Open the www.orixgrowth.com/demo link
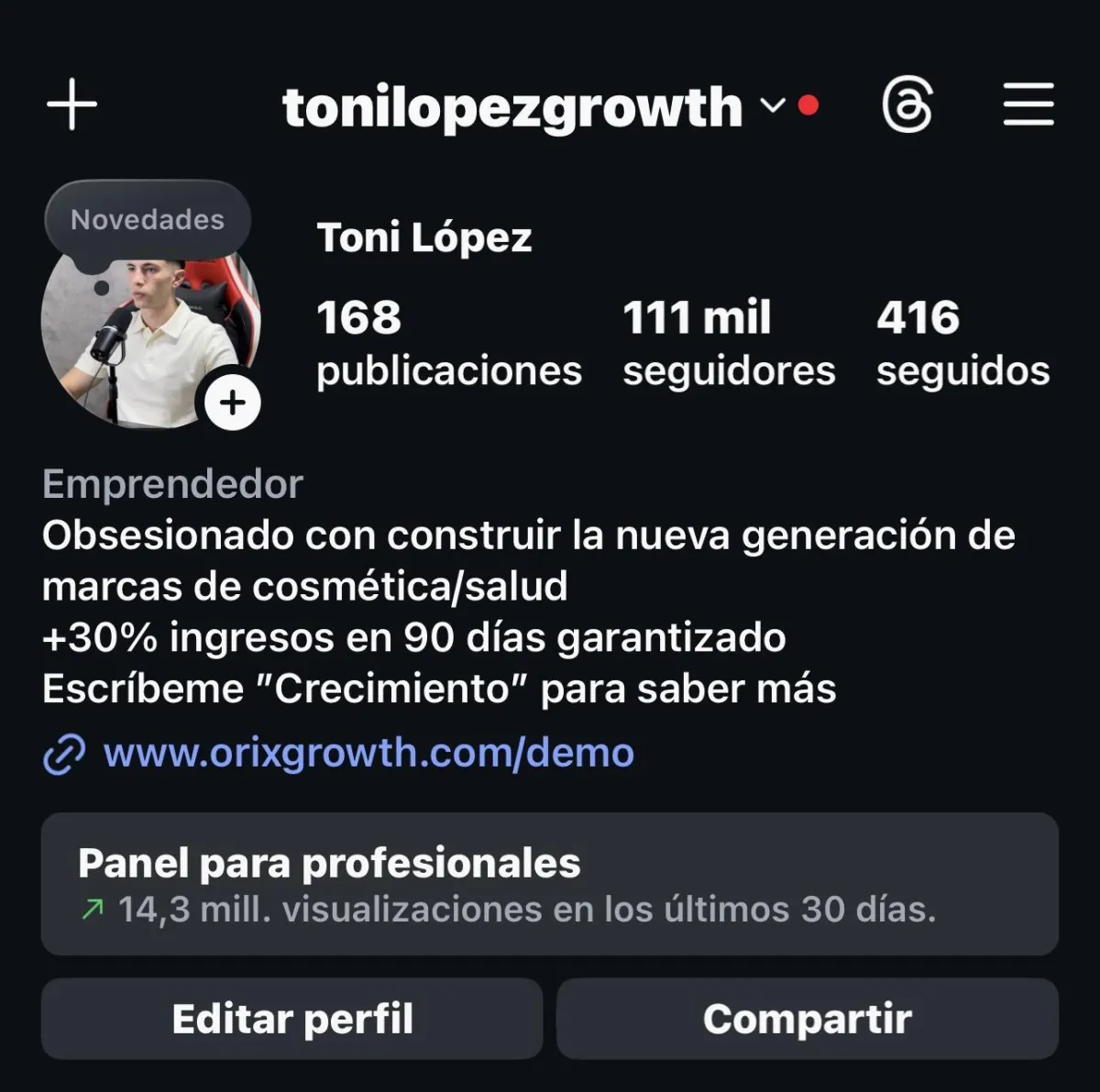The width and height of the screenshot is (1100, 1092). [368, 753]
